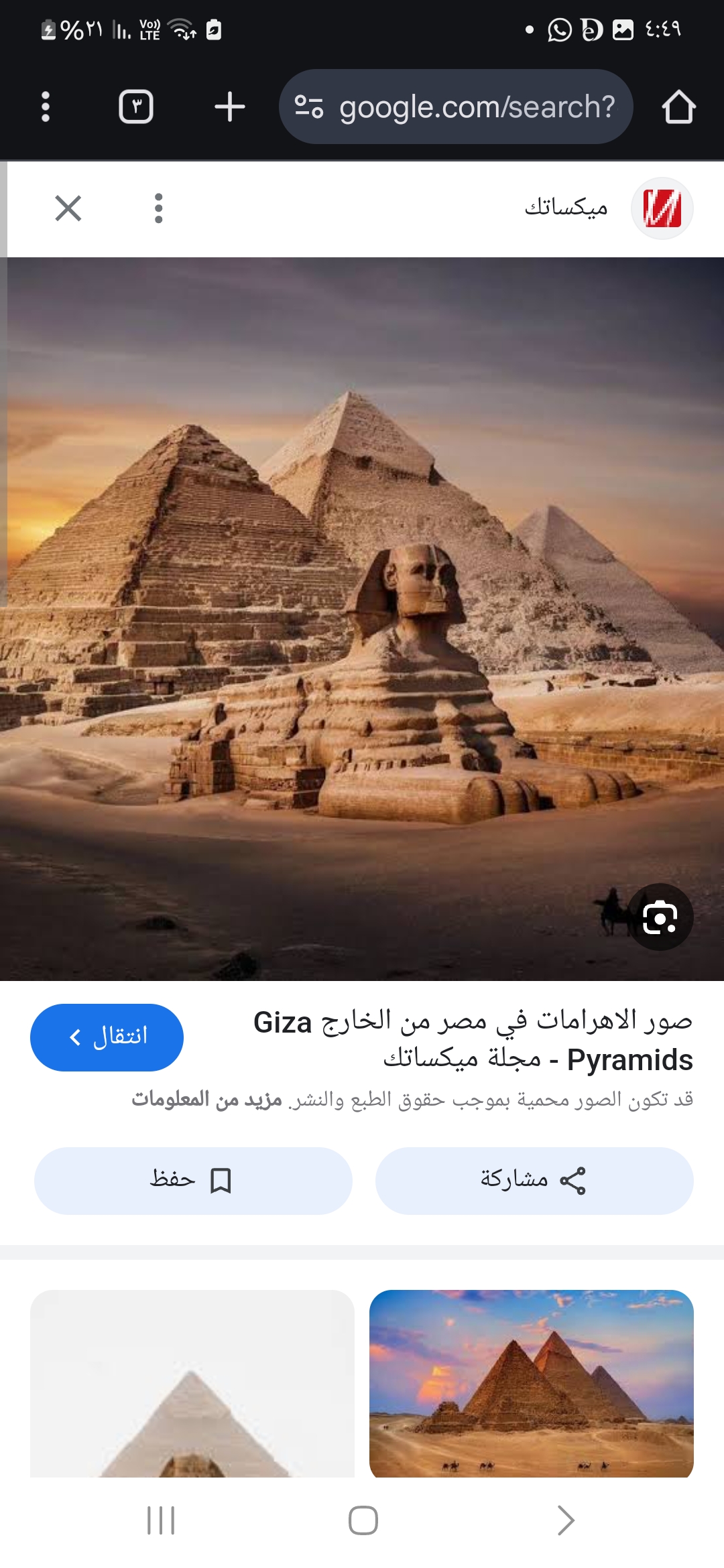Open related white-background pyramid image

(x=192, y=1383)
